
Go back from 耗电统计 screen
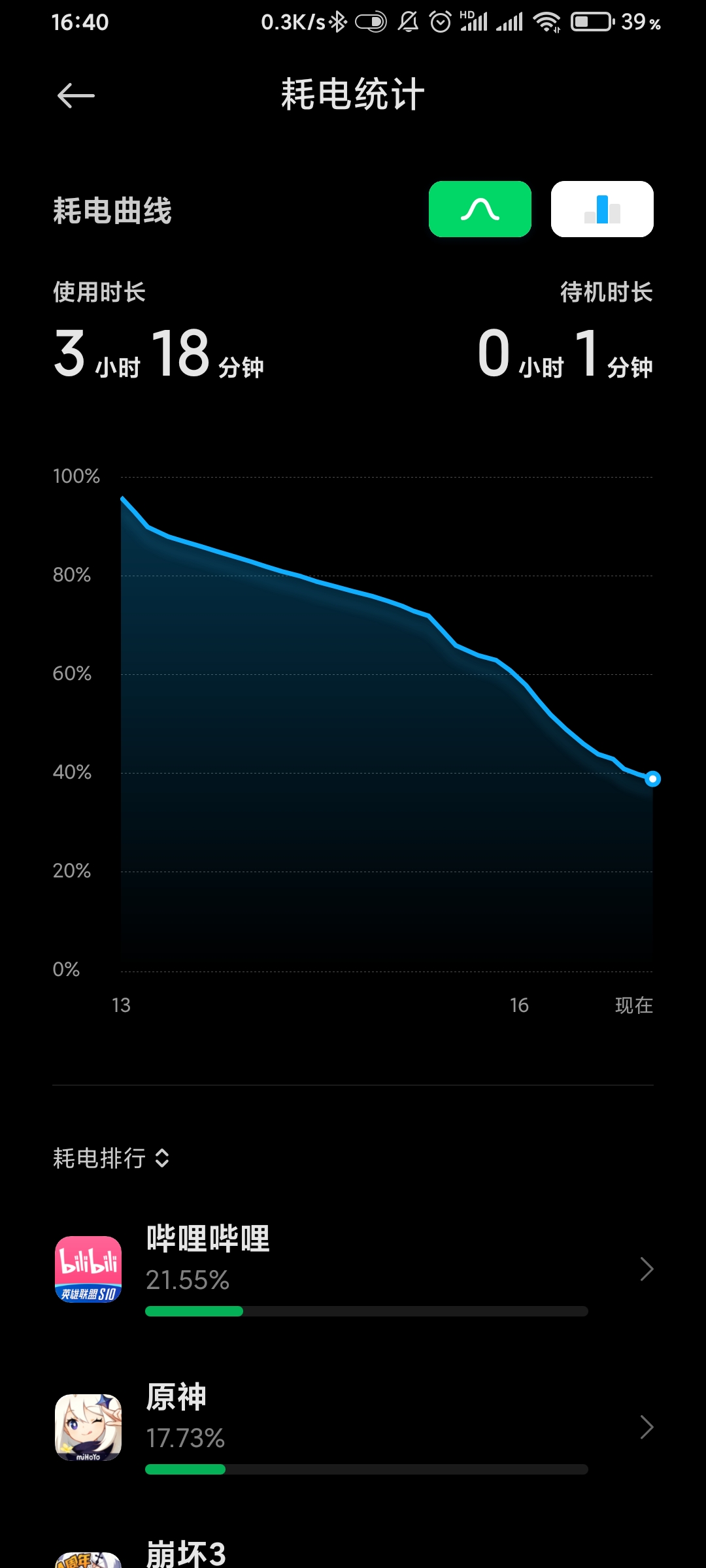pyautogui.click(x=76, y=95)
